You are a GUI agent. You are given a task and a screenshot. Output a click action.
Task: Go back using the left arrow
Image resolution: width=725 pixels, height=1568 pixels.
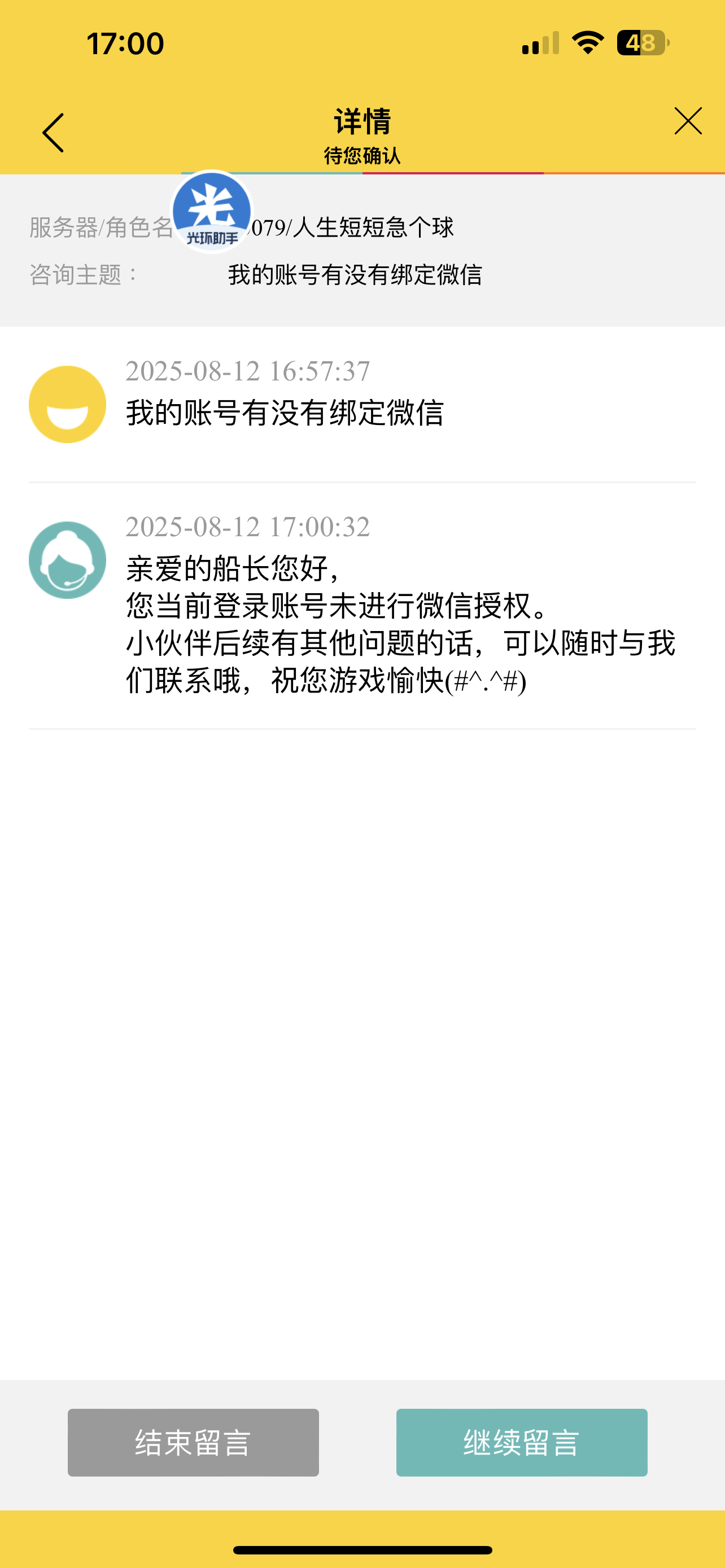[53, 132]
